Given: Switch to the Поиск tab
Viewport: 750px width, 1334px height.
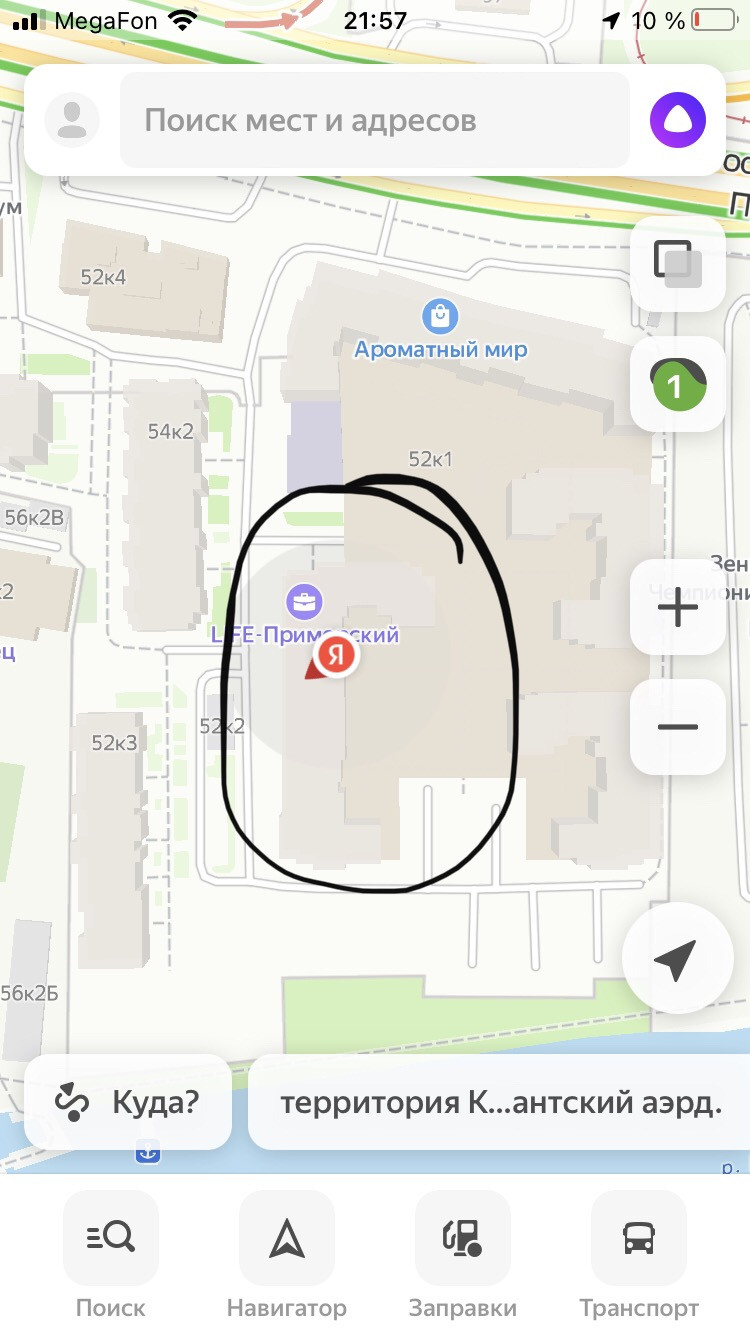Looking at the screenshot, I should (x=111, y=1254).
